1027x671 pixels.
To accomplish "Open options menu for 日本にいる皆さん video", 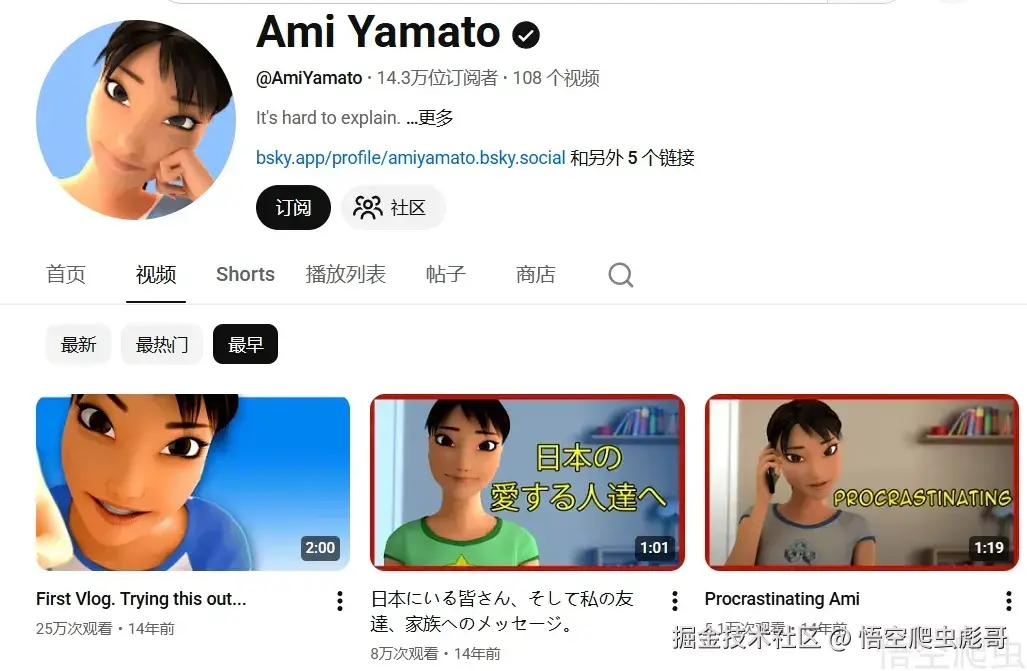I will click(675, 601).
